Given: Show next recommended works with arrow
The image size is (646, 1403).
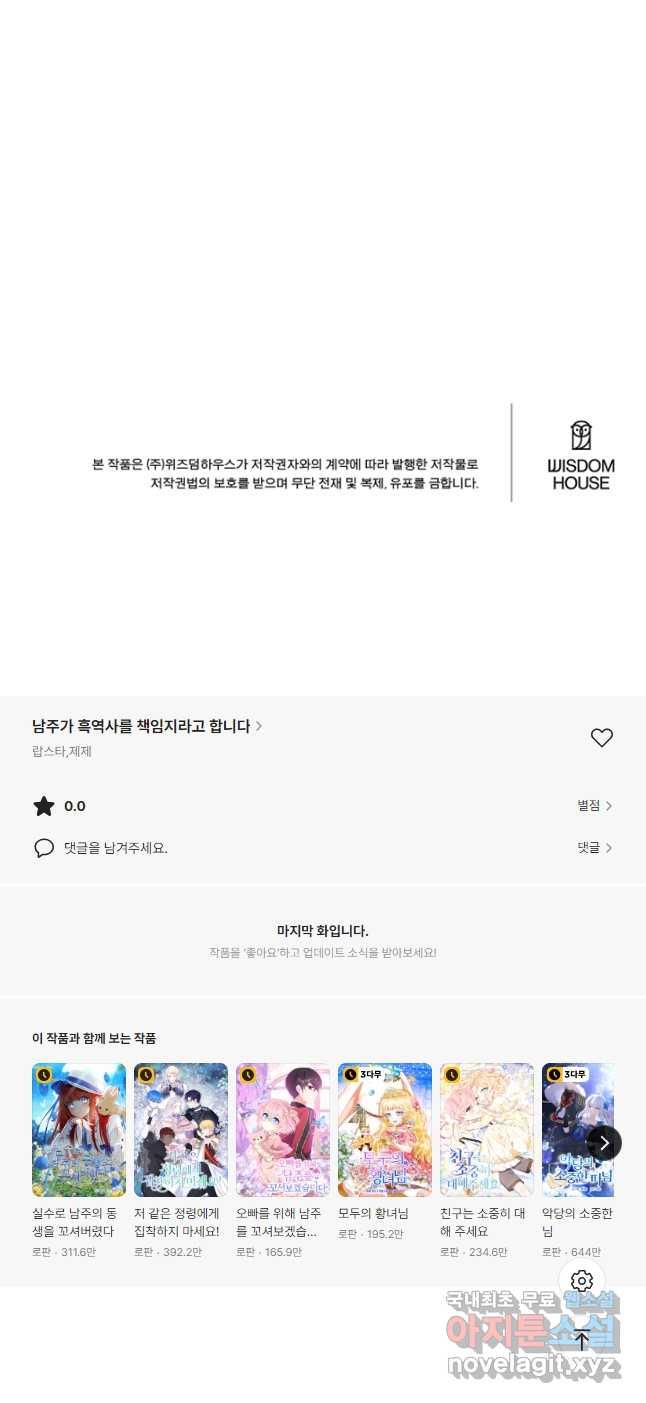Looking at the screenshot, I should [x=604, y=1143].
